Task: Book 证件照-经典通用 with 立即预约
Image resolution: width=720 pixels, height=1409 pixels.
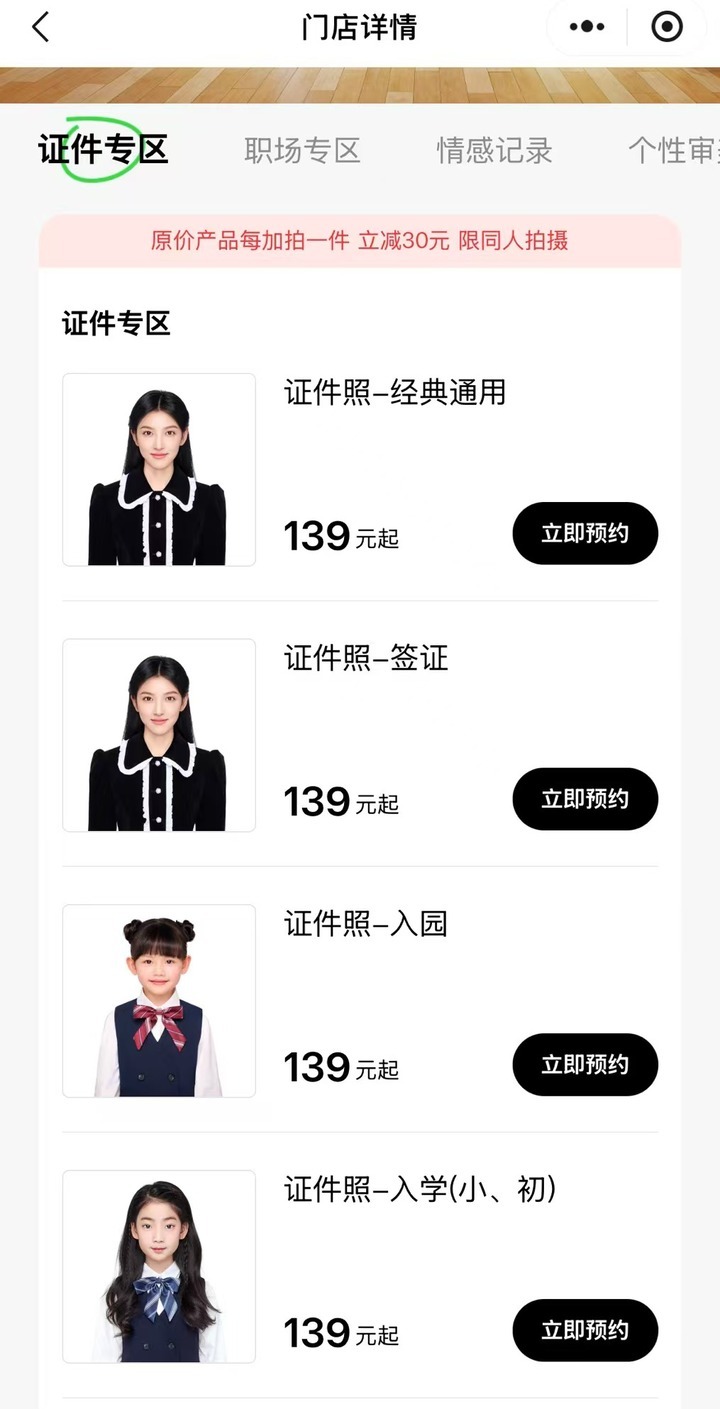Action: tap(585, 534)
